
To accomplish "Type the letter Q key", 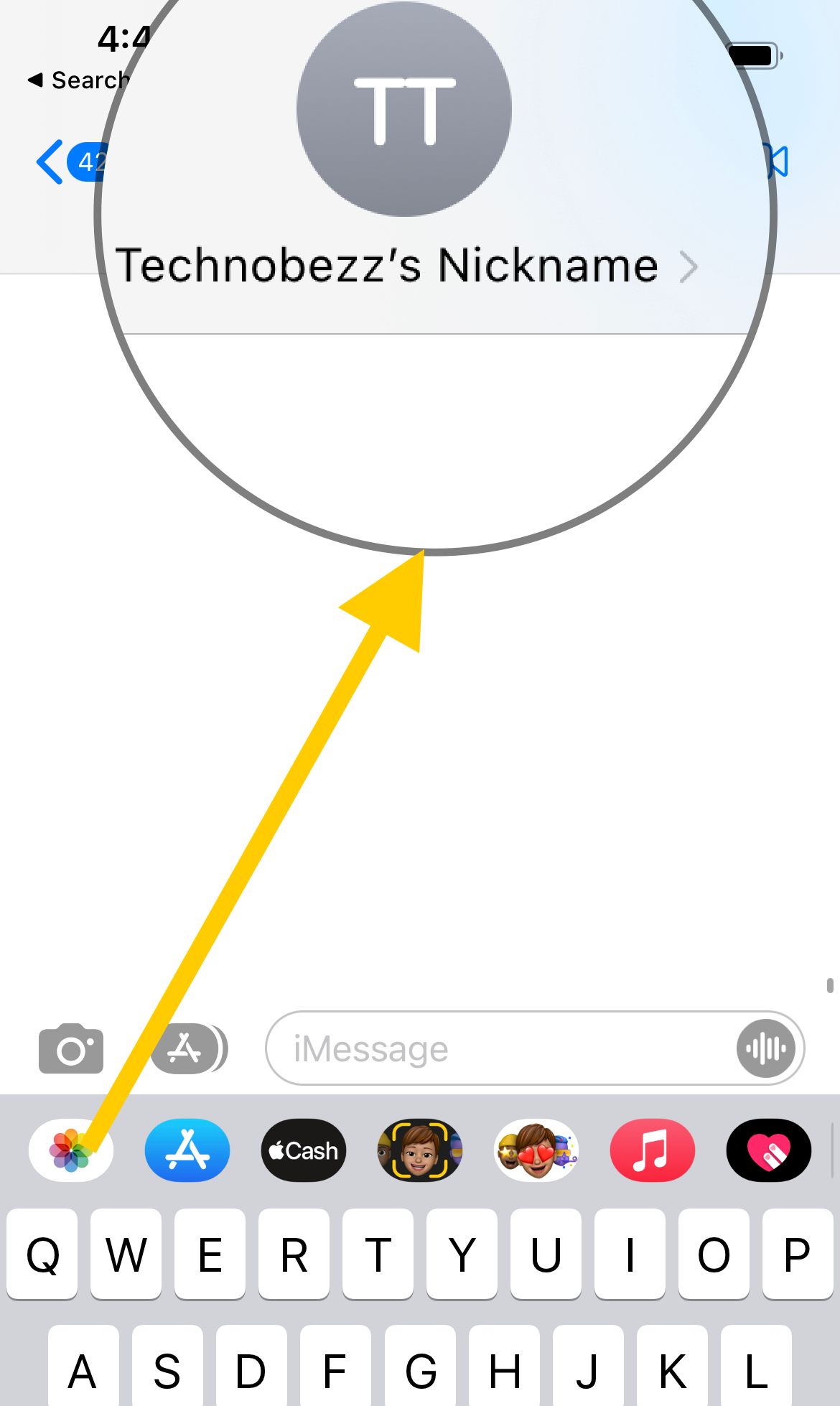I will coord(42,1254).
